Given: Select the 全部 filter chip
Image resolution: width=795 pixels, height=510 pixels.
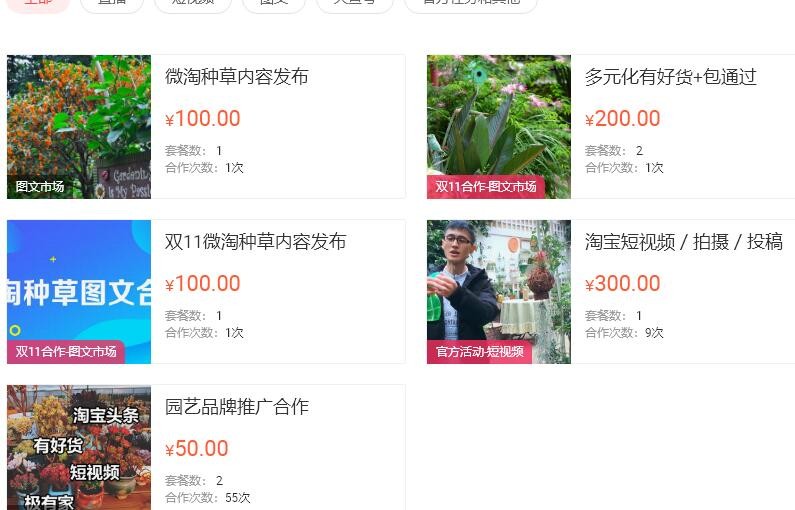Looking at the screenshot, I should pyautogui.click(x=38, y=3).
